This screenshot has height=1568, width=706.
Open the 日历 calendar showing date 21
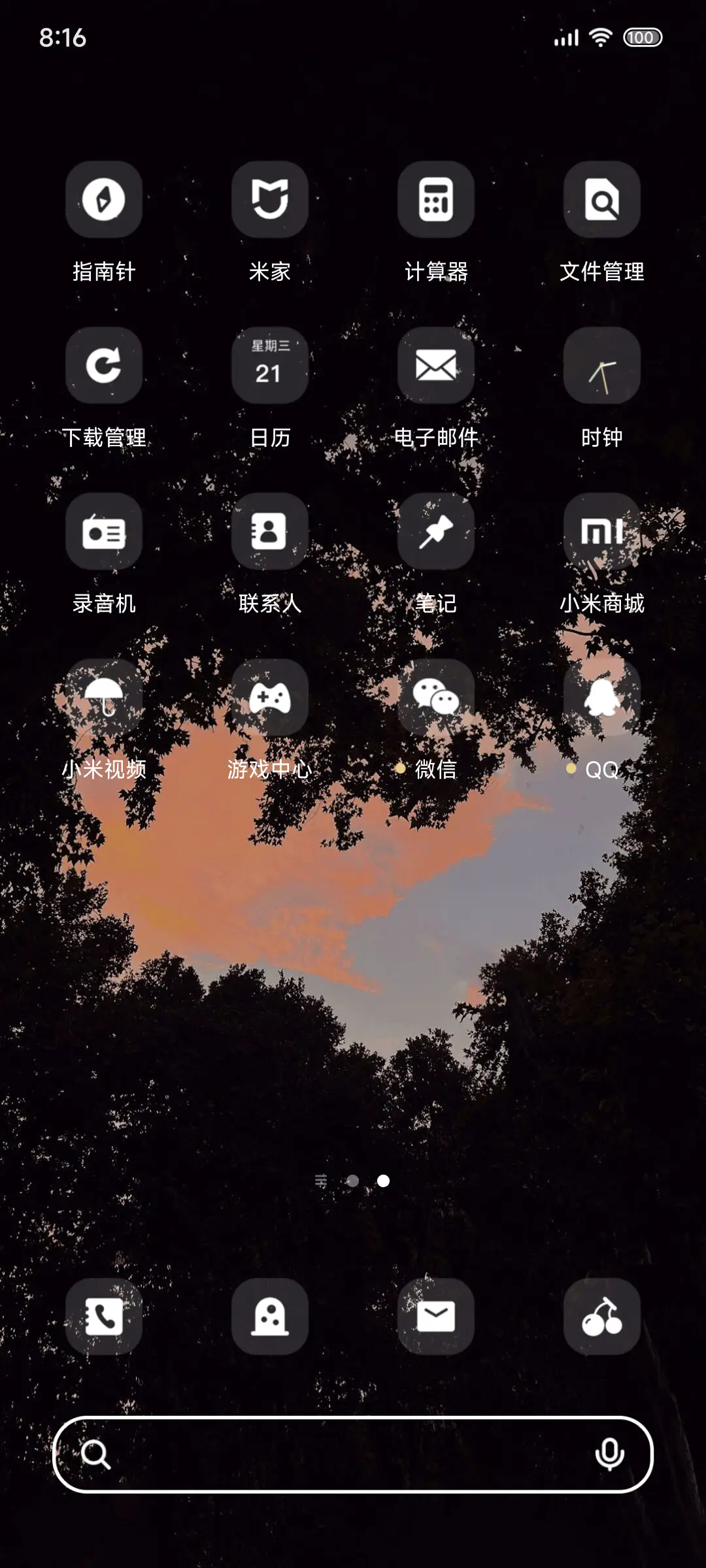coord(270,366)
